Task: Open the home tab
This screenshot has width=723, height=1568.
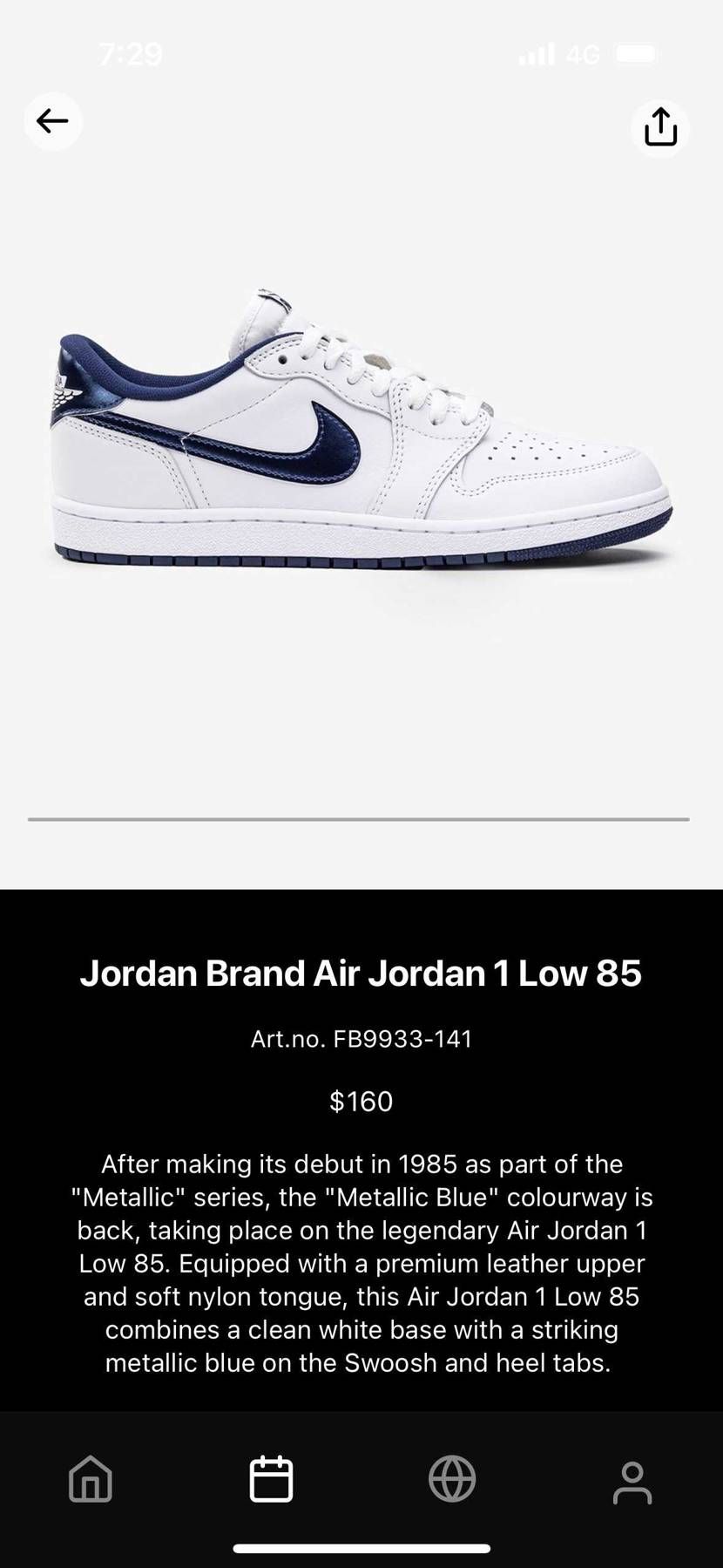Action: 91,1479
